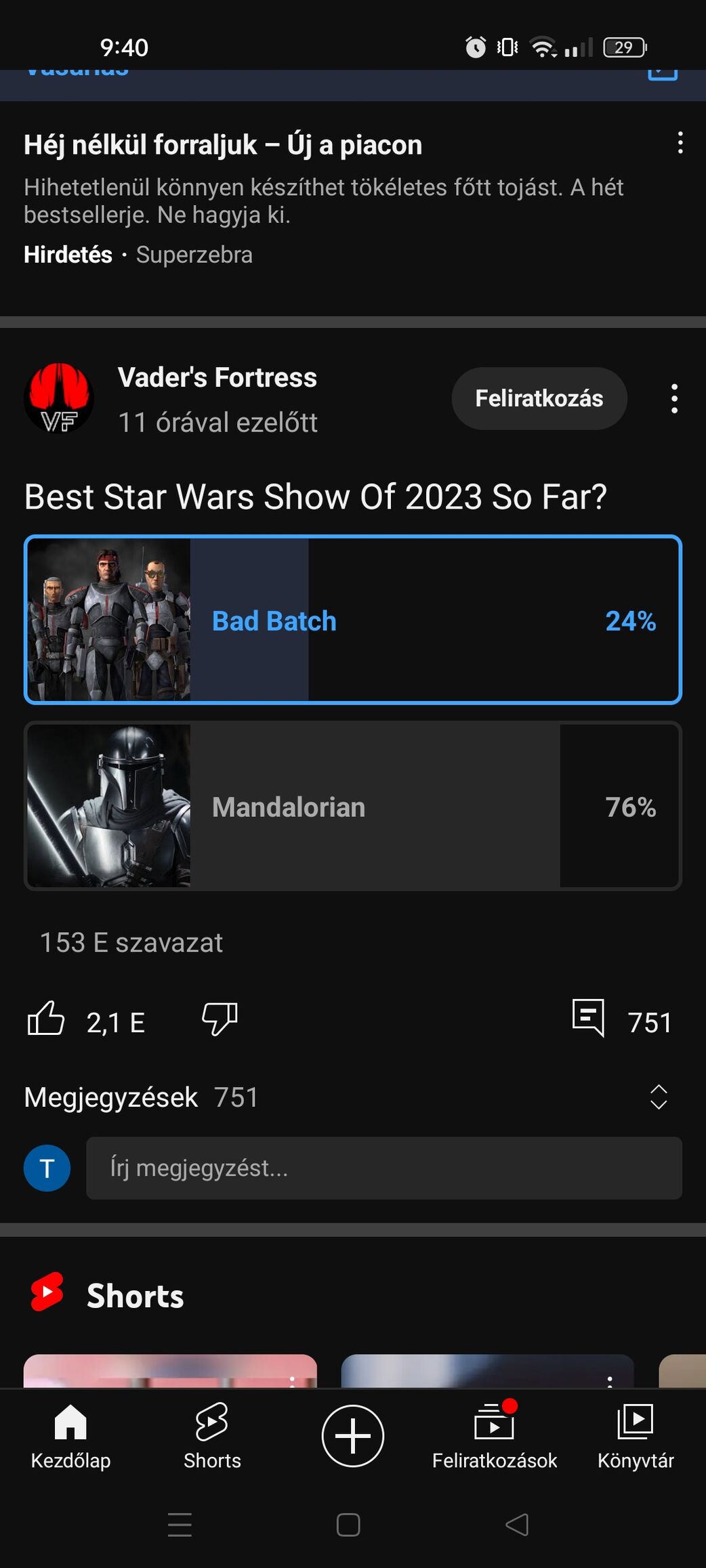This screenshot has height=1568, width=706.
Task: Expand the Megjegyzések comments section
Action: (659, 1097)
